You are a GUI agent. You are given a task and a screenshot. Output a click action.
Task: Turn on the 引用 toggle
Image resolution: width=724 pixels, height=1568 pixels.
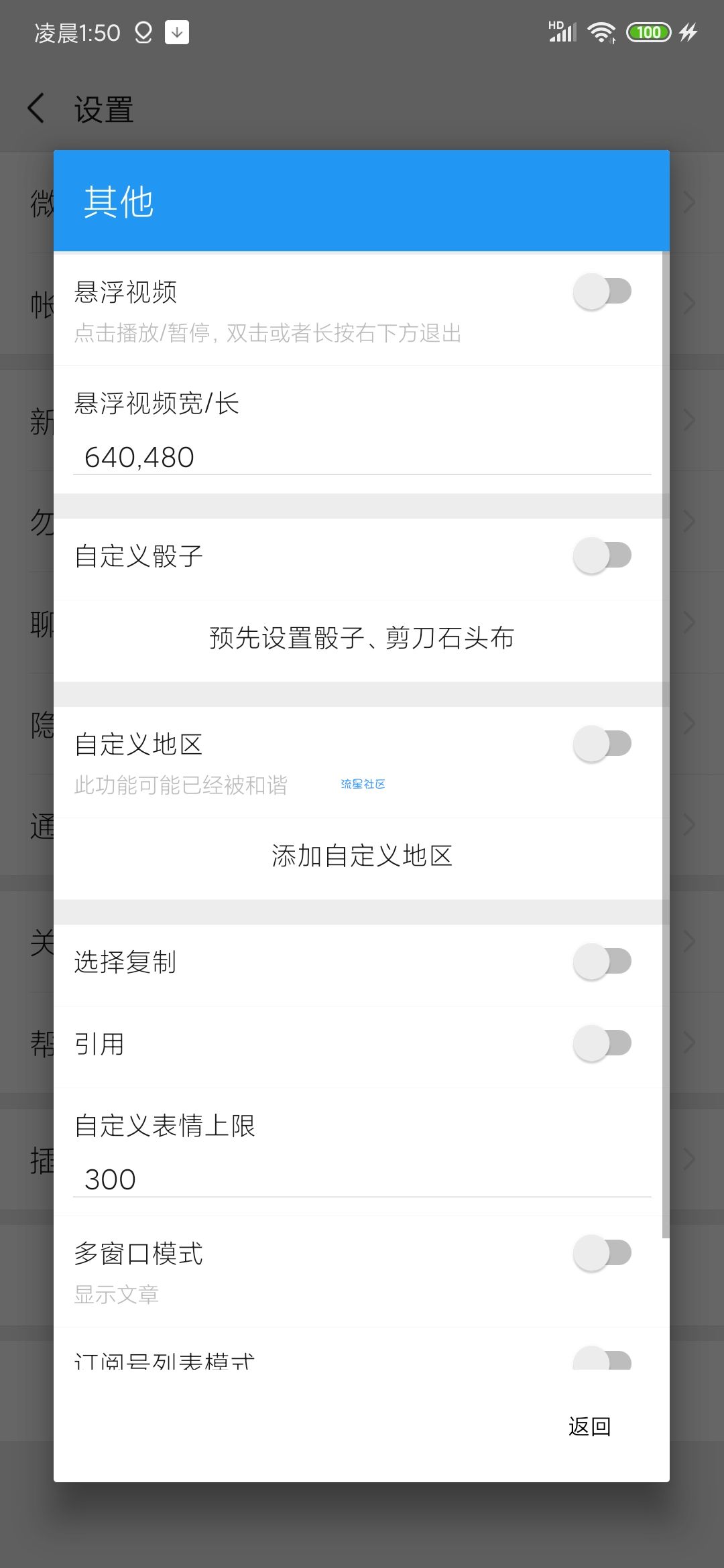click(602, 1043)
